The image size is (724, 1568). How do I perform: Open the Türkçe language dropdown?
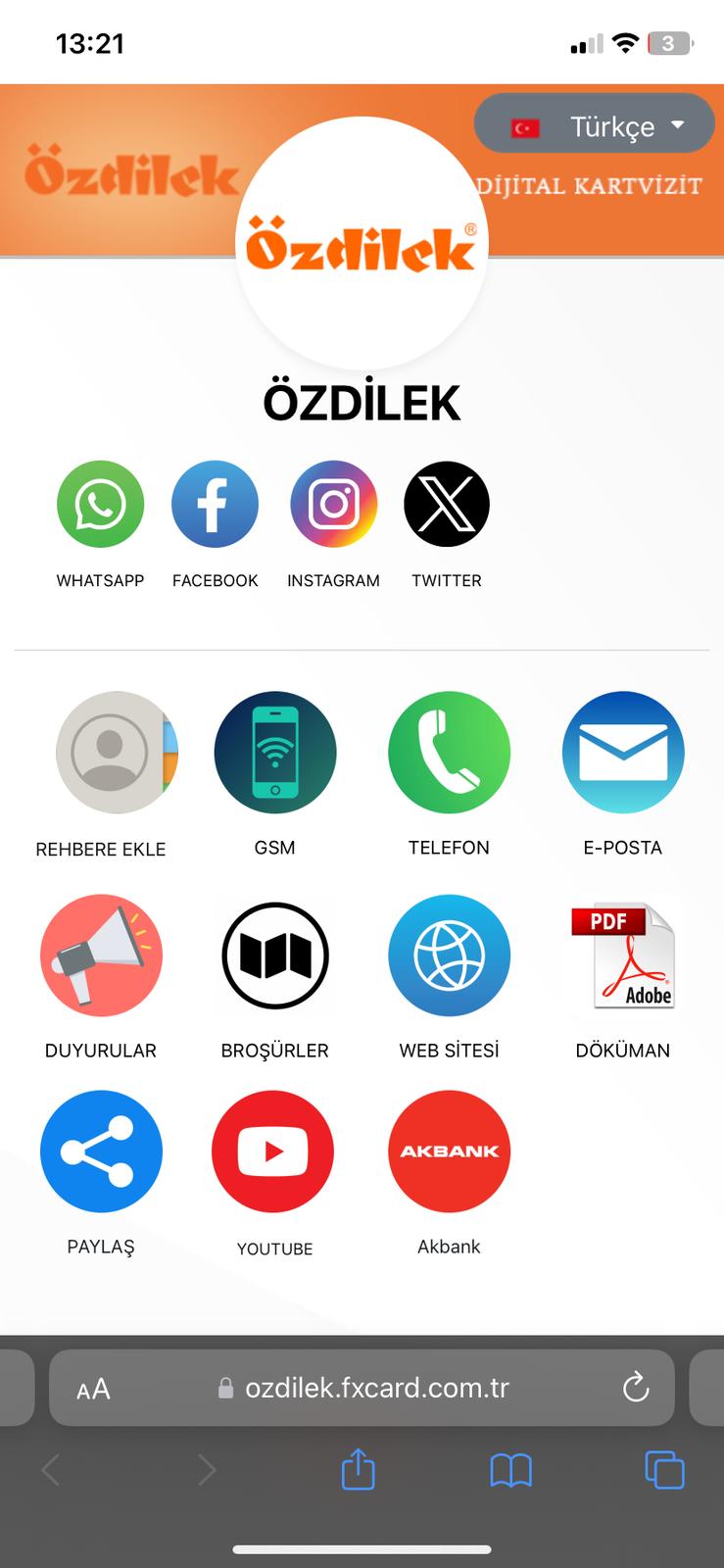595,125
